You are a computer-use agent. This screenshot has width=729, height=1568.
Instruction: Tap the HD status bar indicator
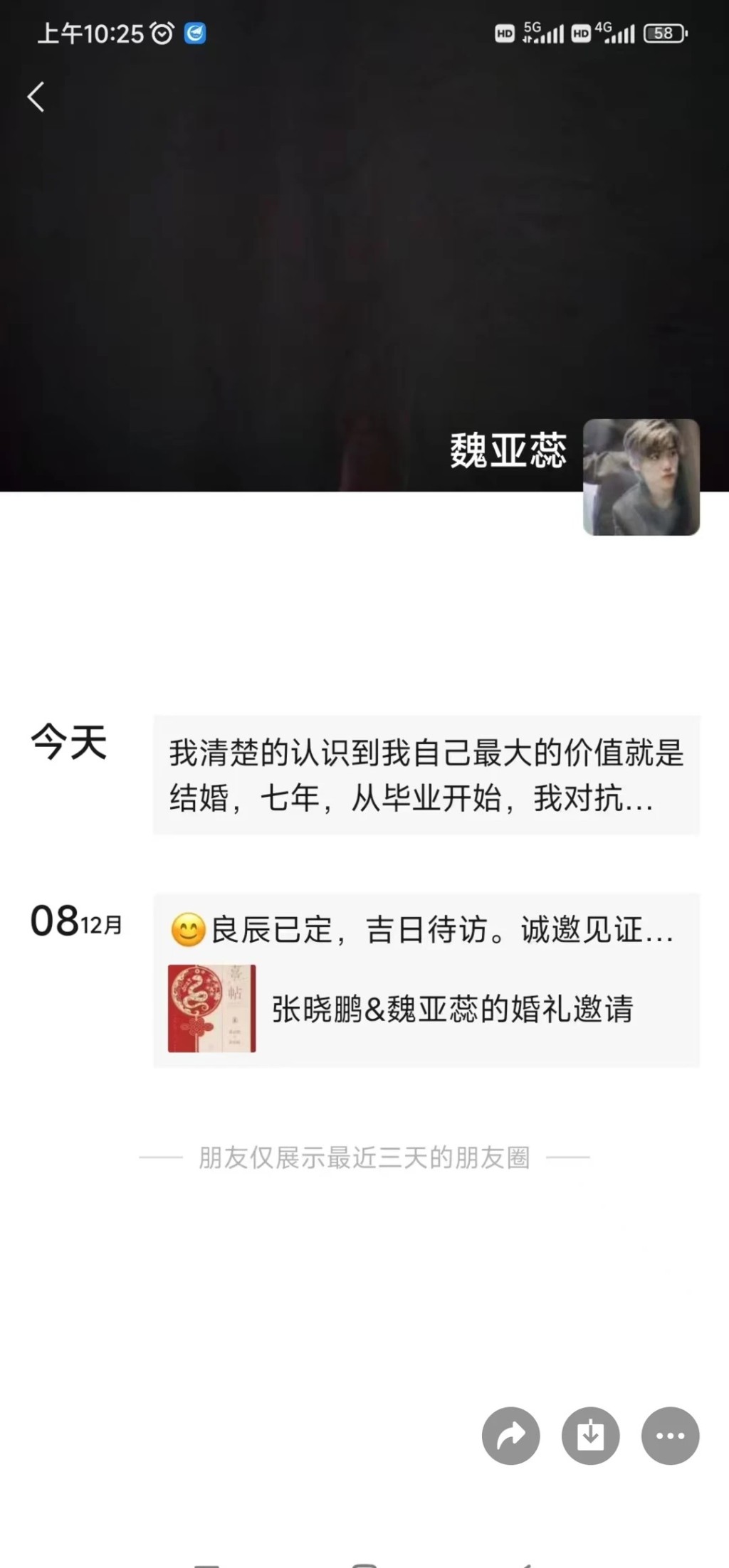pyautogui.click(x=507, y=32)
